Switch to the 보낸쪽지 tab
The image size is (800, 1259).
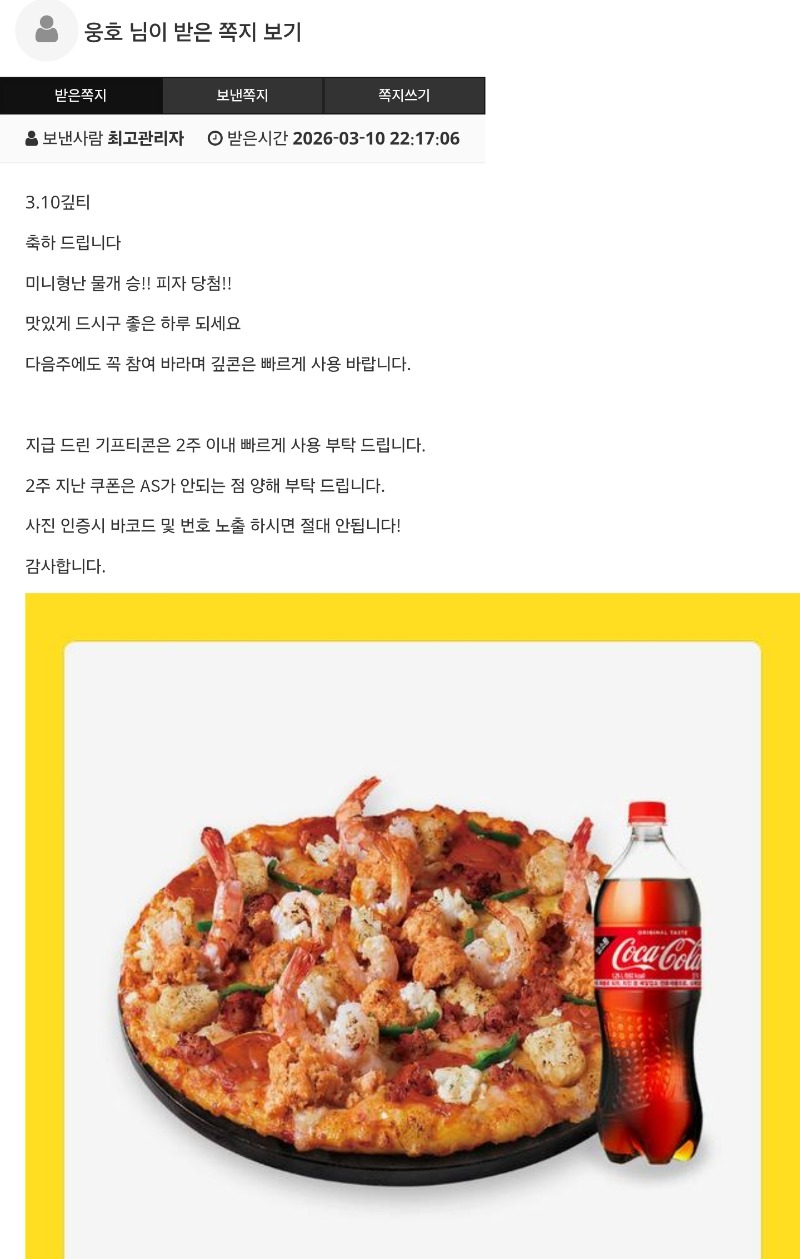(242, 96)
